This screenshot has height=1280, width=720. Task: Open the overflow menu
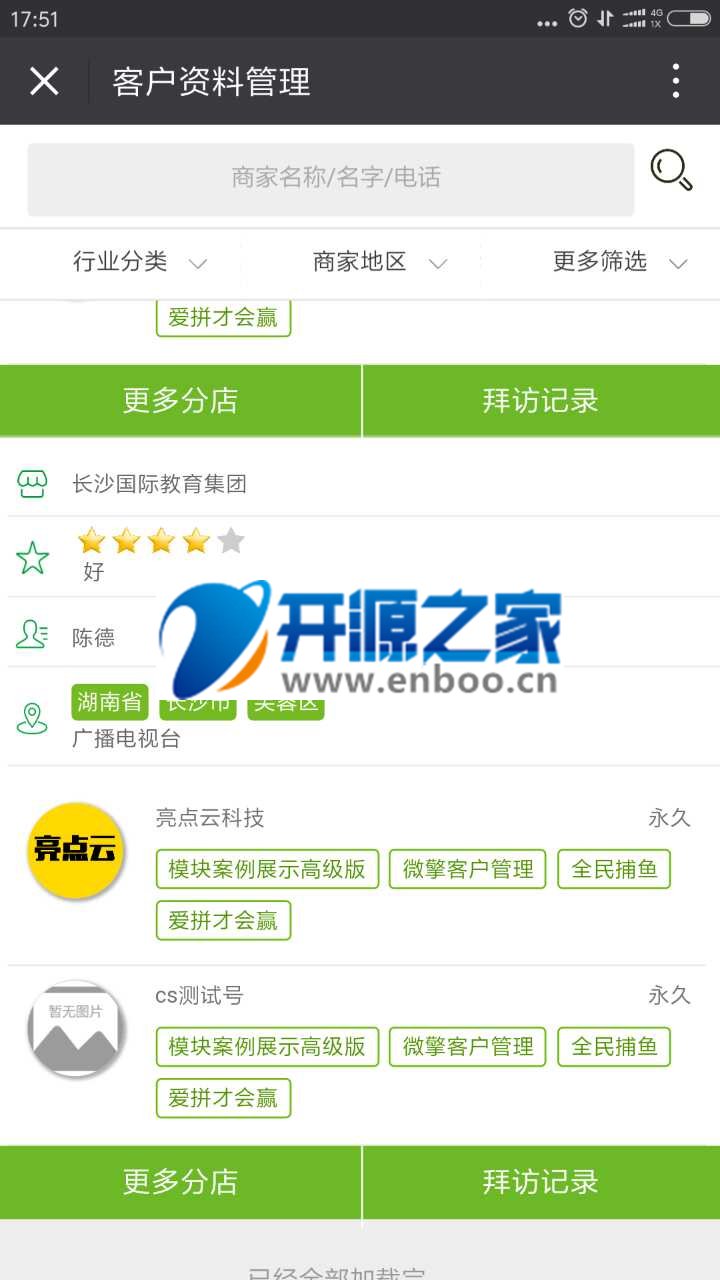(676, 81)
